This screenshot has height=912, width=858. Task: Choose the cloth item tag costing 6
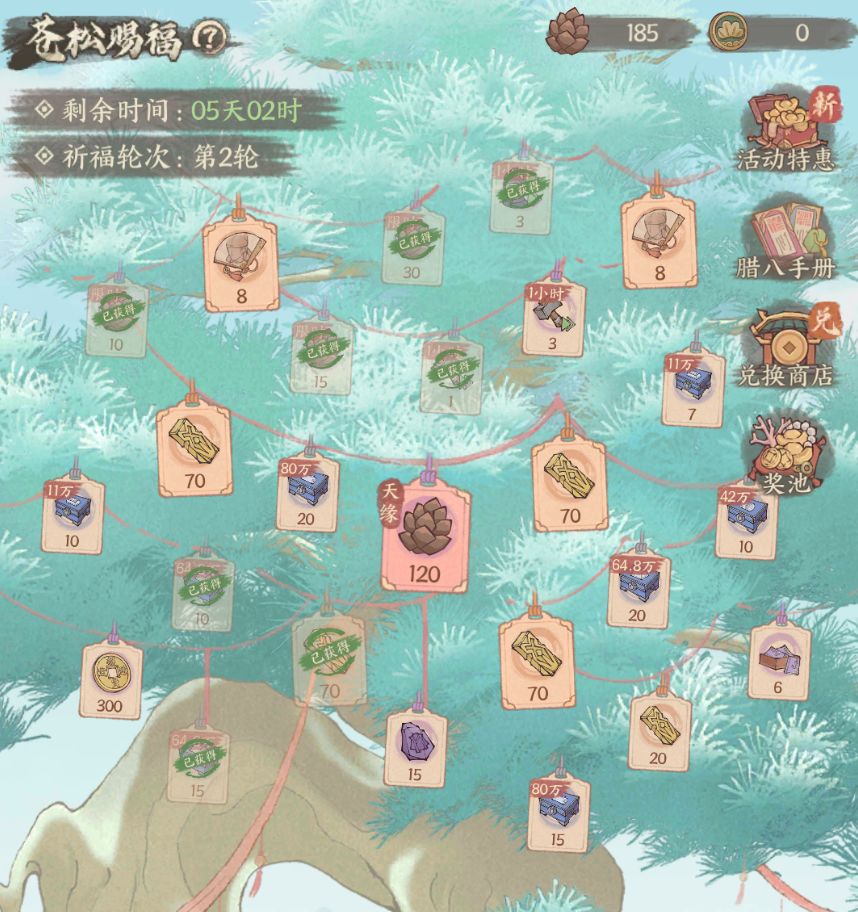tap(778, 662)
